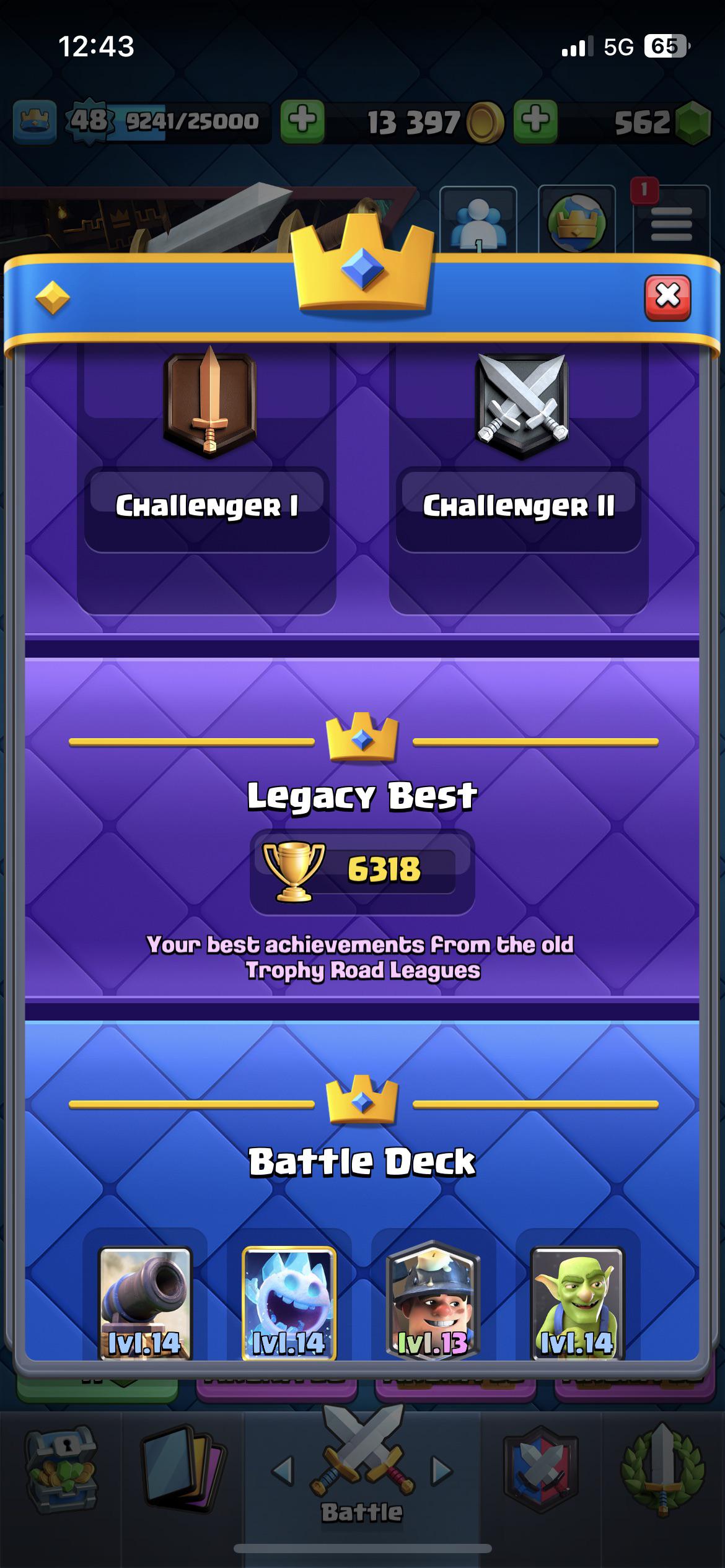View the Goblins card
725x1568 pixels.
tap(577, 1302)
